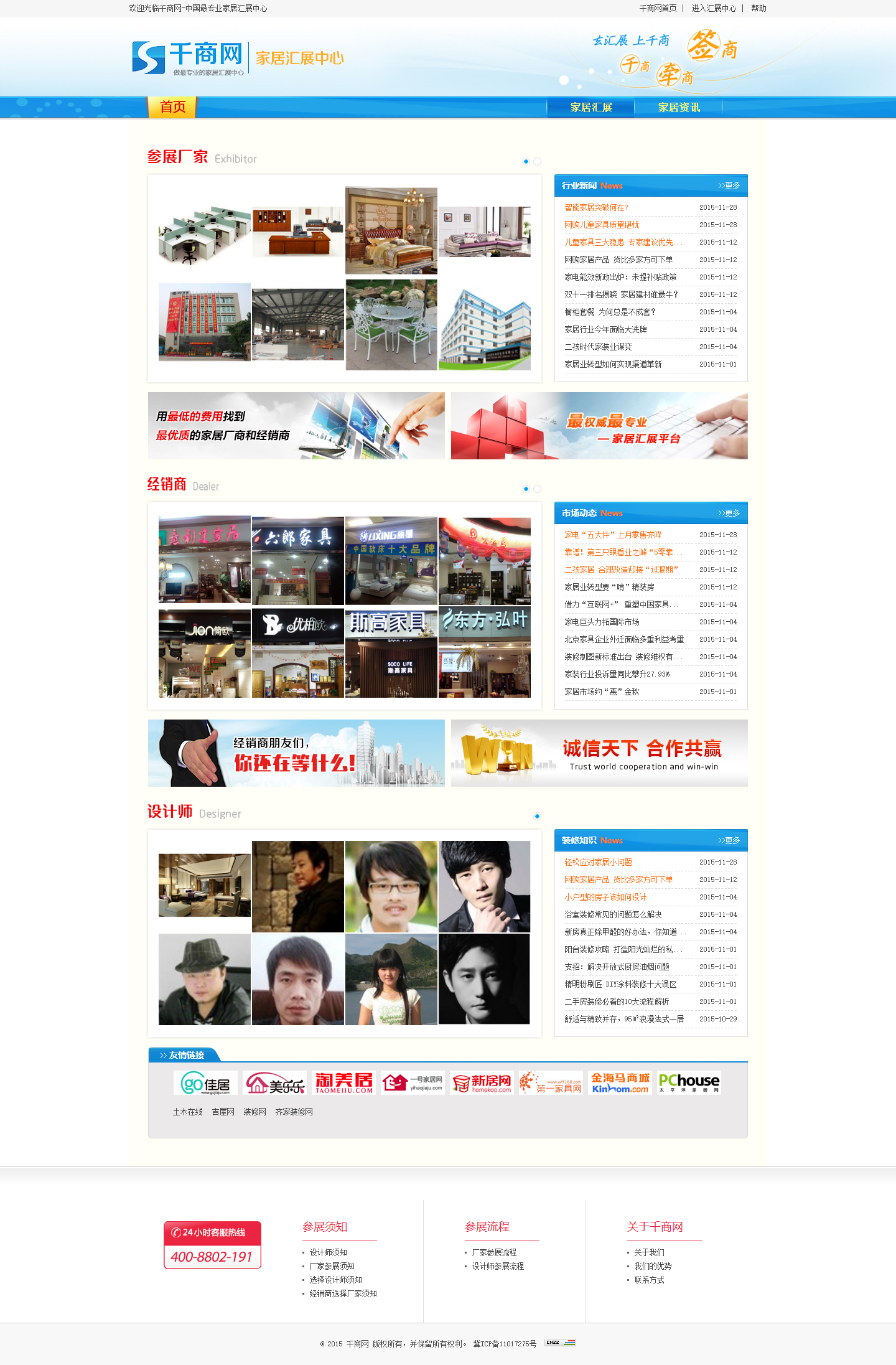Open the 千商网首页 top link
Image resolution: width=896 pixels, height=1365 pixels.
pyautogui.click(x=658, y=8)
